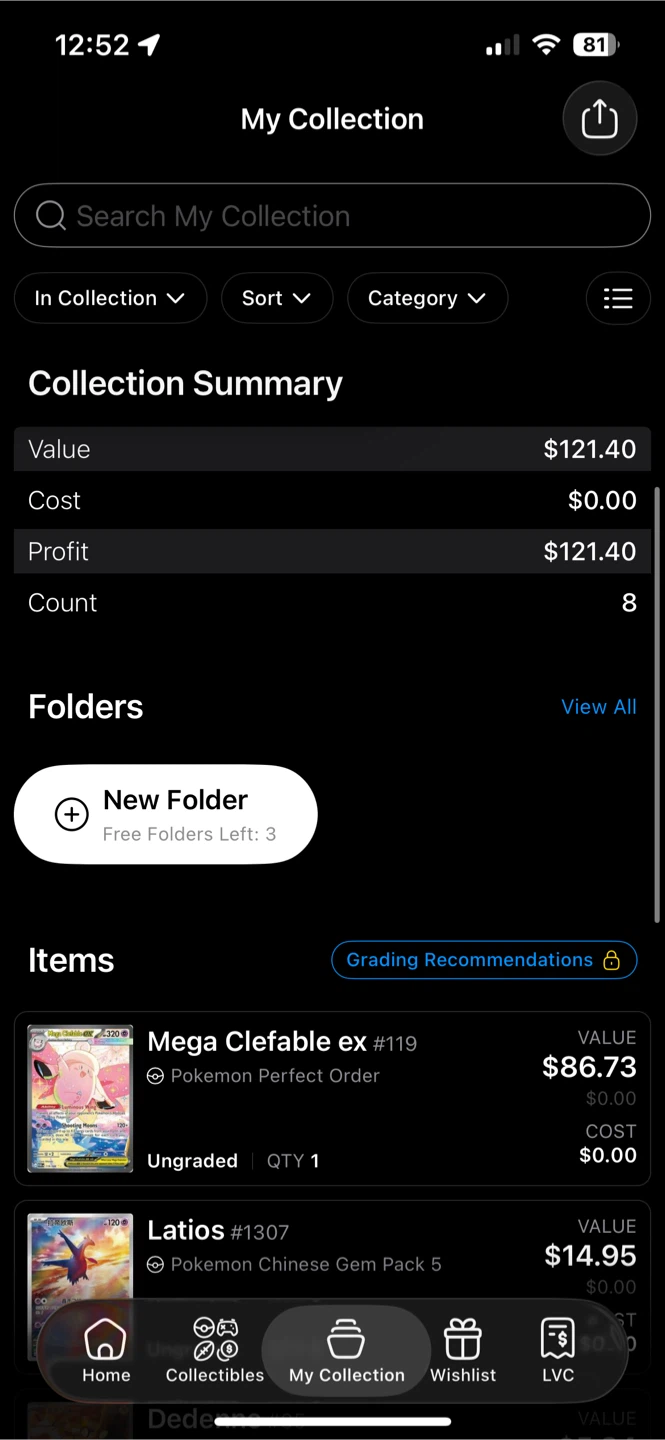665x1440 pixels.
Task: Go to the Home tab
Action: click(106, 1351)
